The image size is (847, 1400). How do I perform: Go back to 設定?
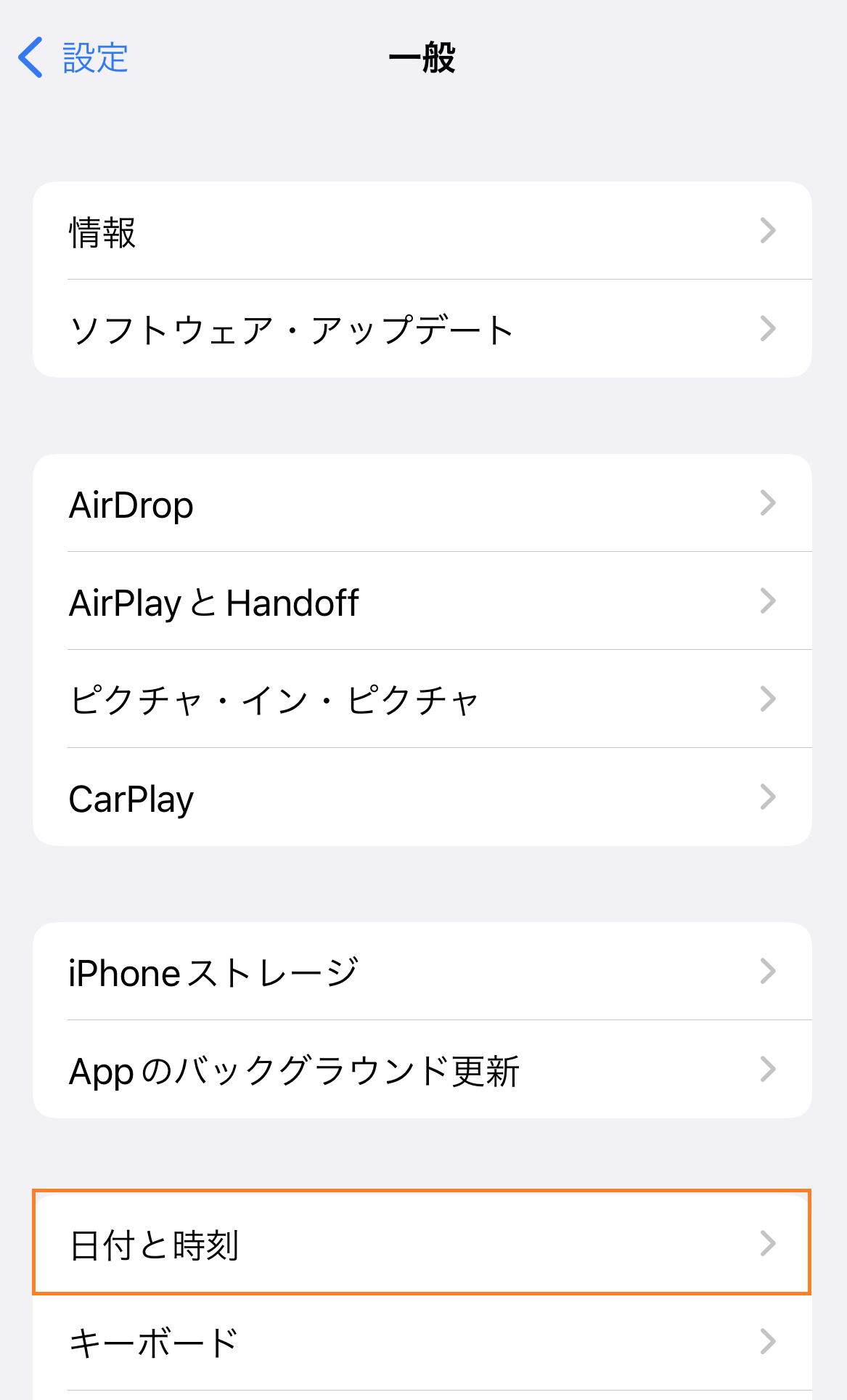coord(73,57)
